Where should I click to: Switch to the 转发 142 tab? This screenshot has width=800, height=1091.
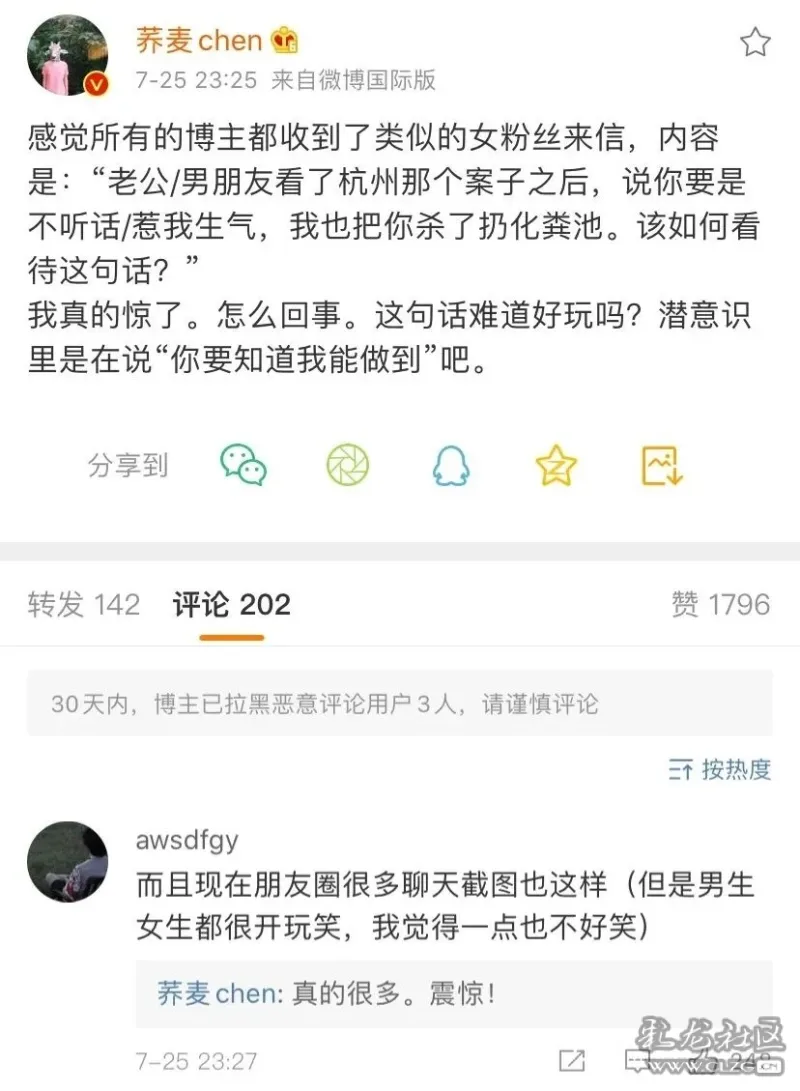coord(84,604)
